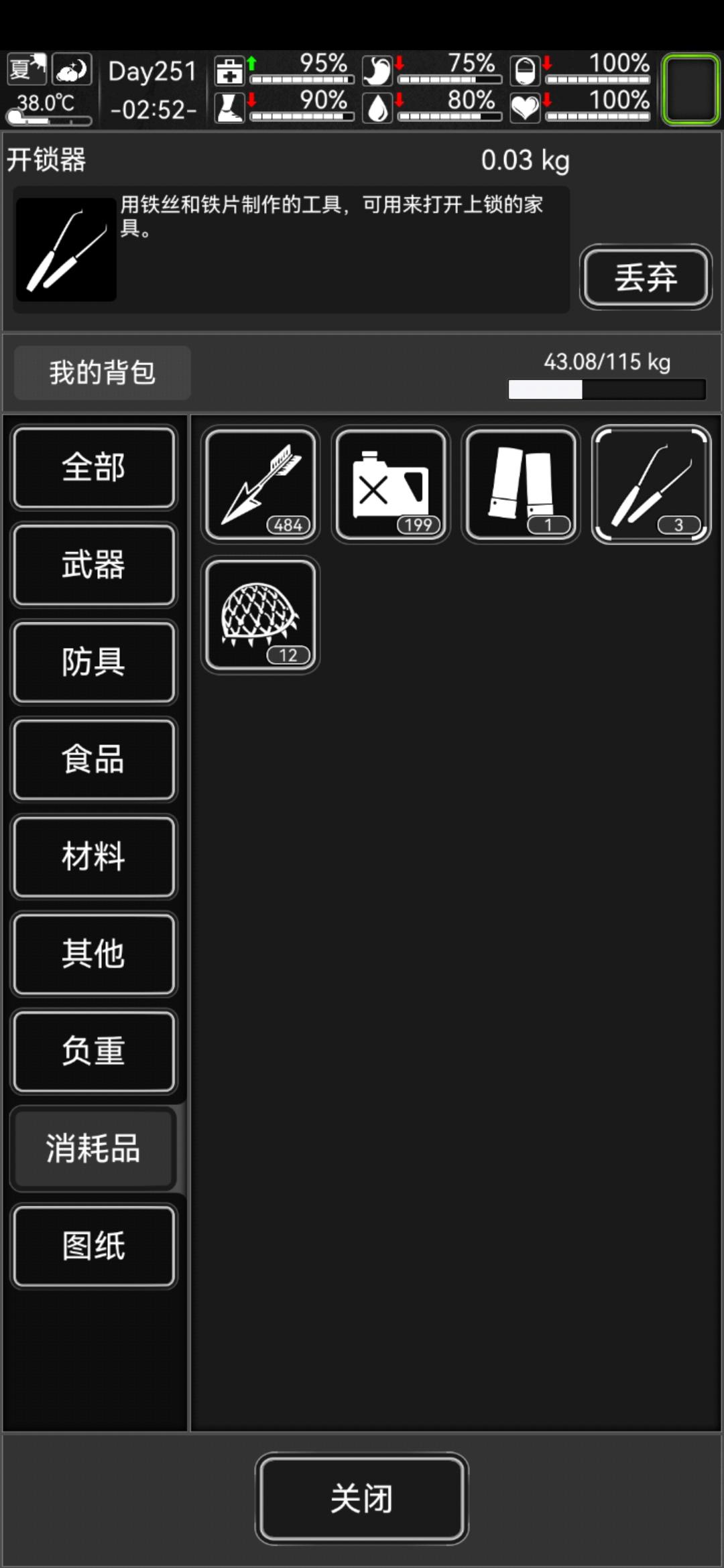The image size is (724, 1568).
Task: Choose the net item with 12 count
Action: [x=261, y=615]
